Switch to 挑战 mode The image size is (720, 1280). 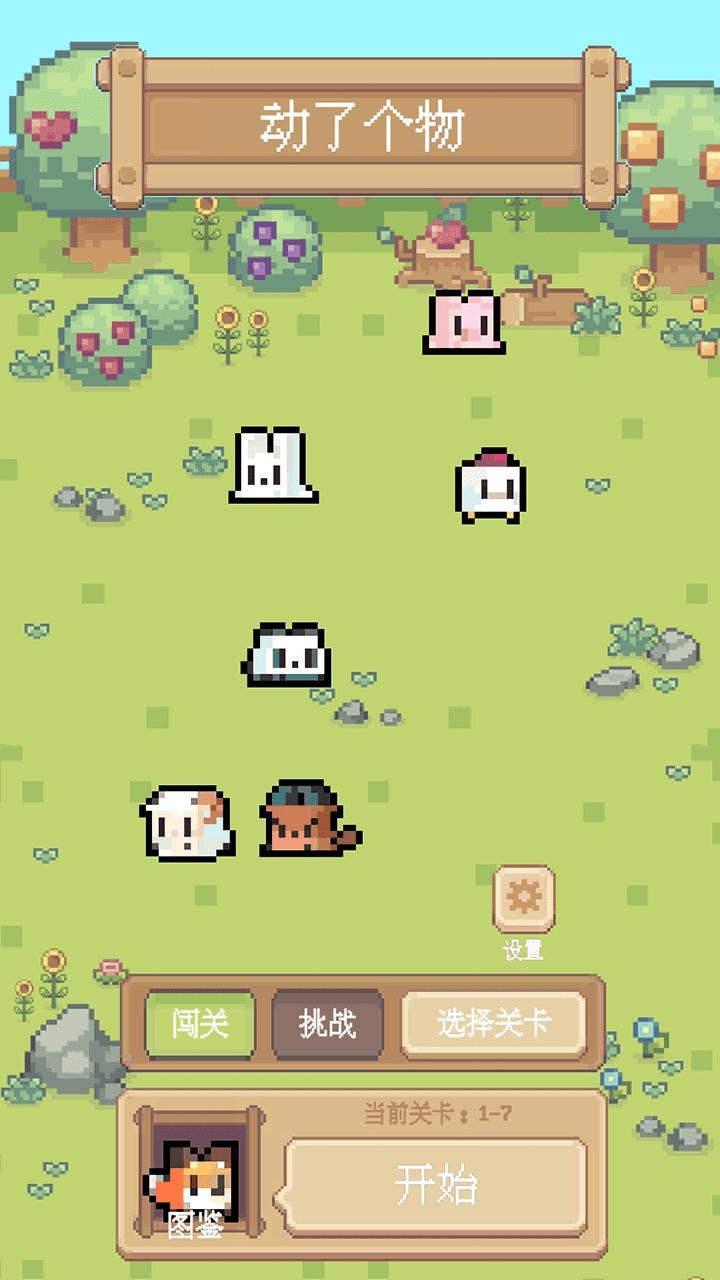tap(327, 1024)
